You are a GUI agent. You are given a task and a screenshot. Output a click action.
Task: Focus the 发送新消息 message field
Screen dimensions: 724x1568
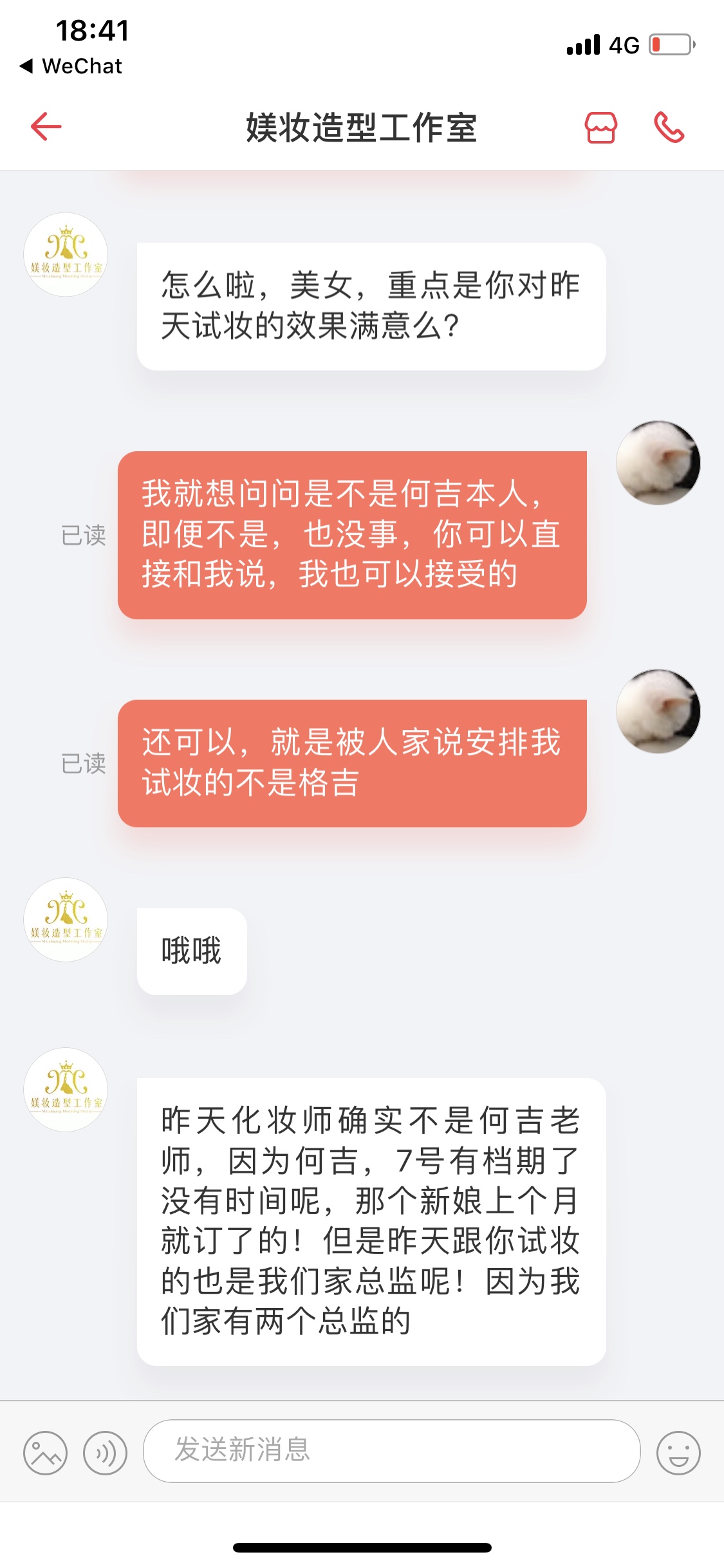click(391, 1451)
